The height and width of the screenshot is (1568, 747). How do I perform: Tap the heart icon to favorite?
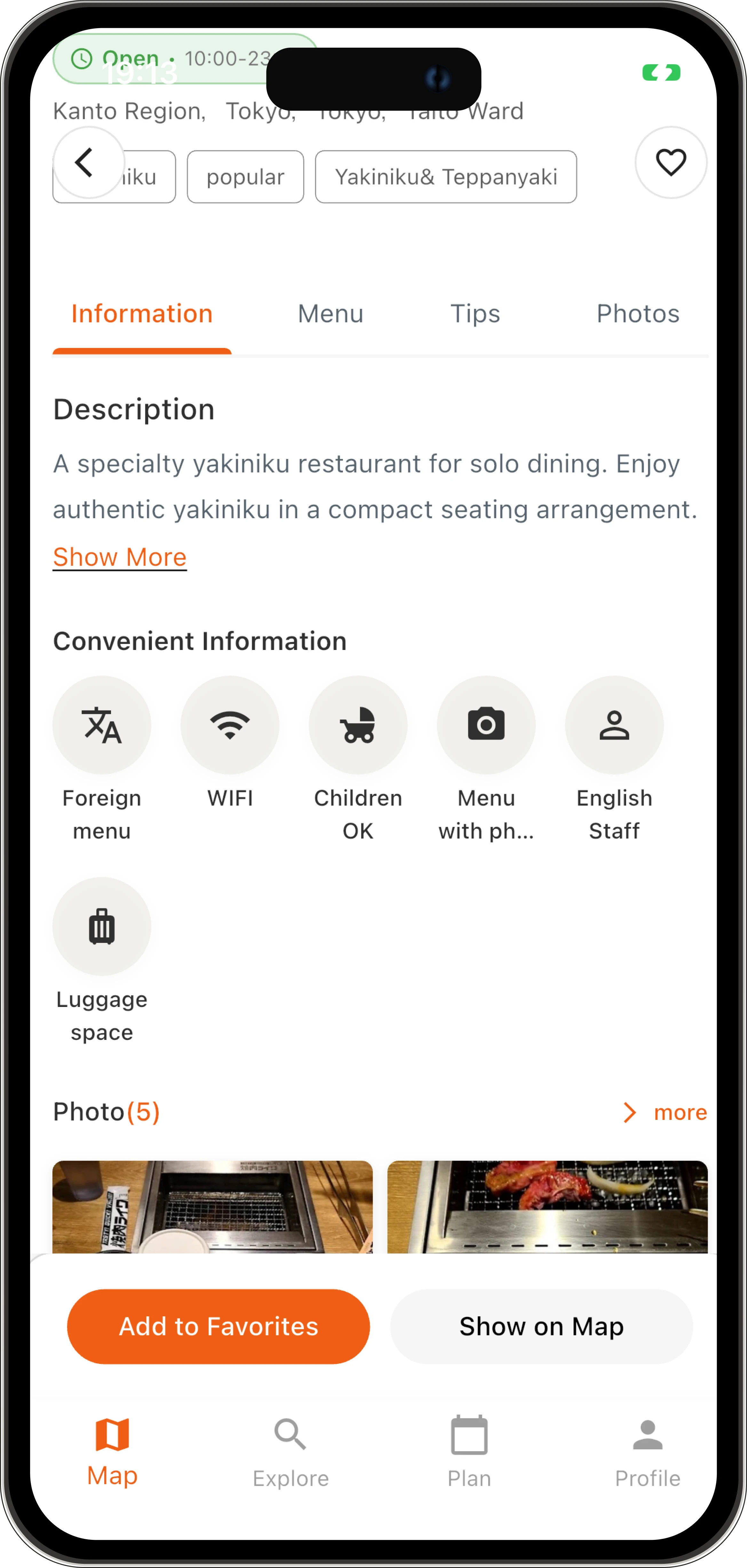(x=670, y=162)
